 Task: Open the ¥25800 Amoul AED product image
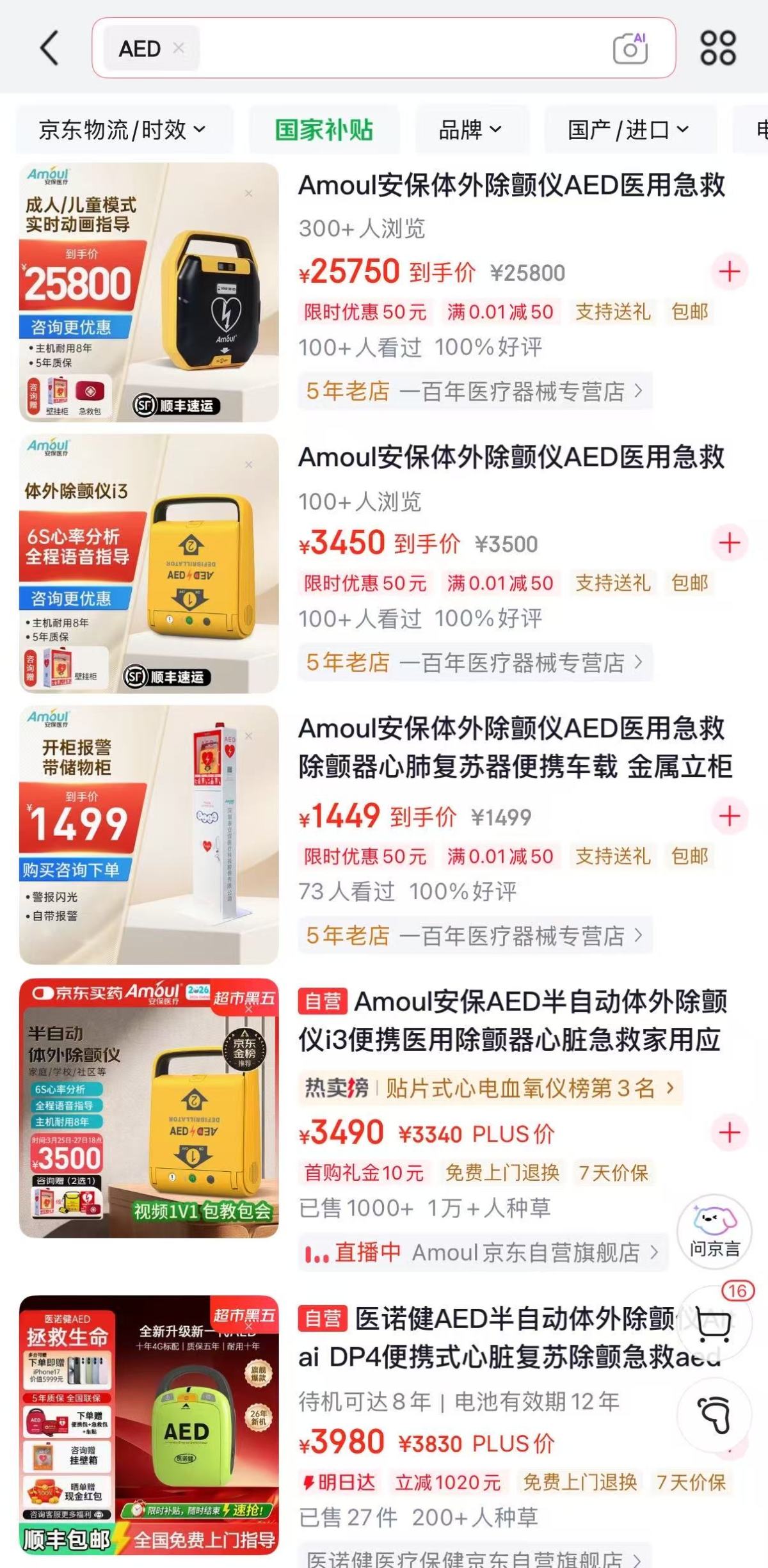coord(149,292)
